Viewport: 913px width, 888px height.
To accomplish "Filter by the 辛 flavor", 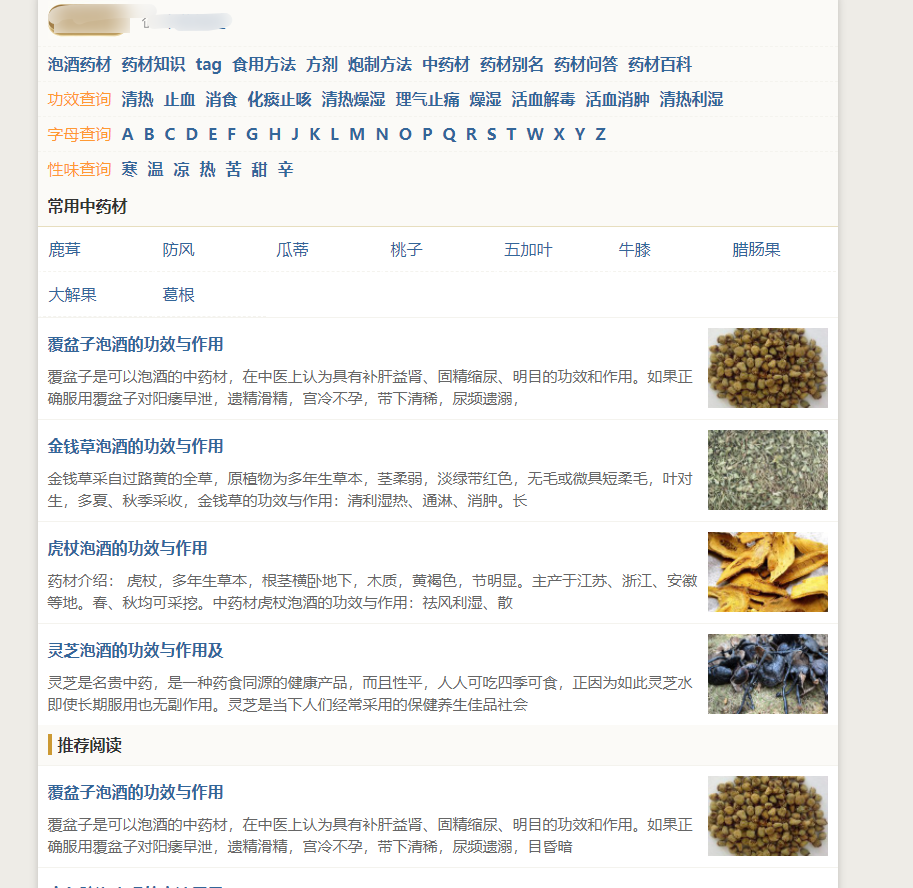I will click(x=285, y=169).
